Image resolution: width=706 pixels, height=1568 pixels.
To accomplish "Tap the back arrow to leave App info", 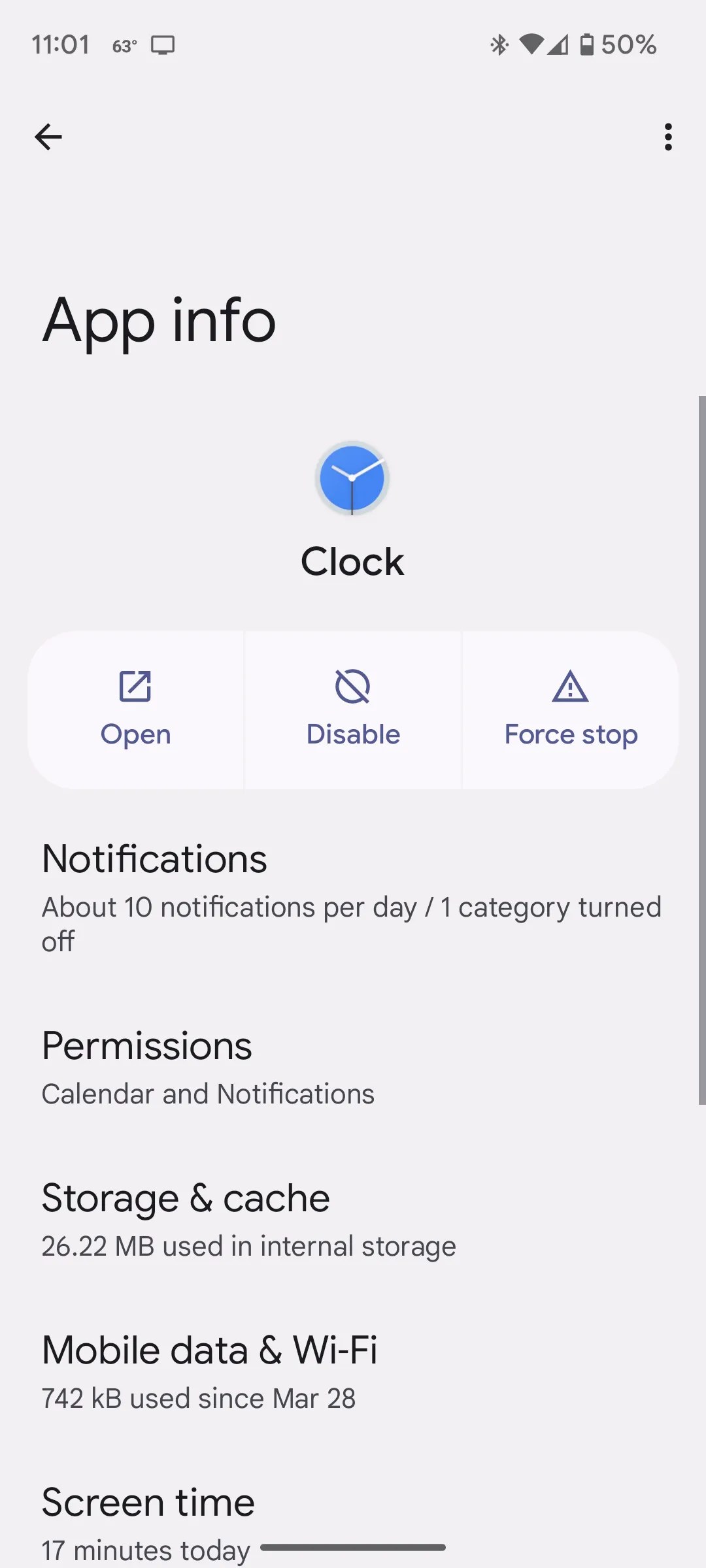I will pyautogui.click(x=48, y=137).
